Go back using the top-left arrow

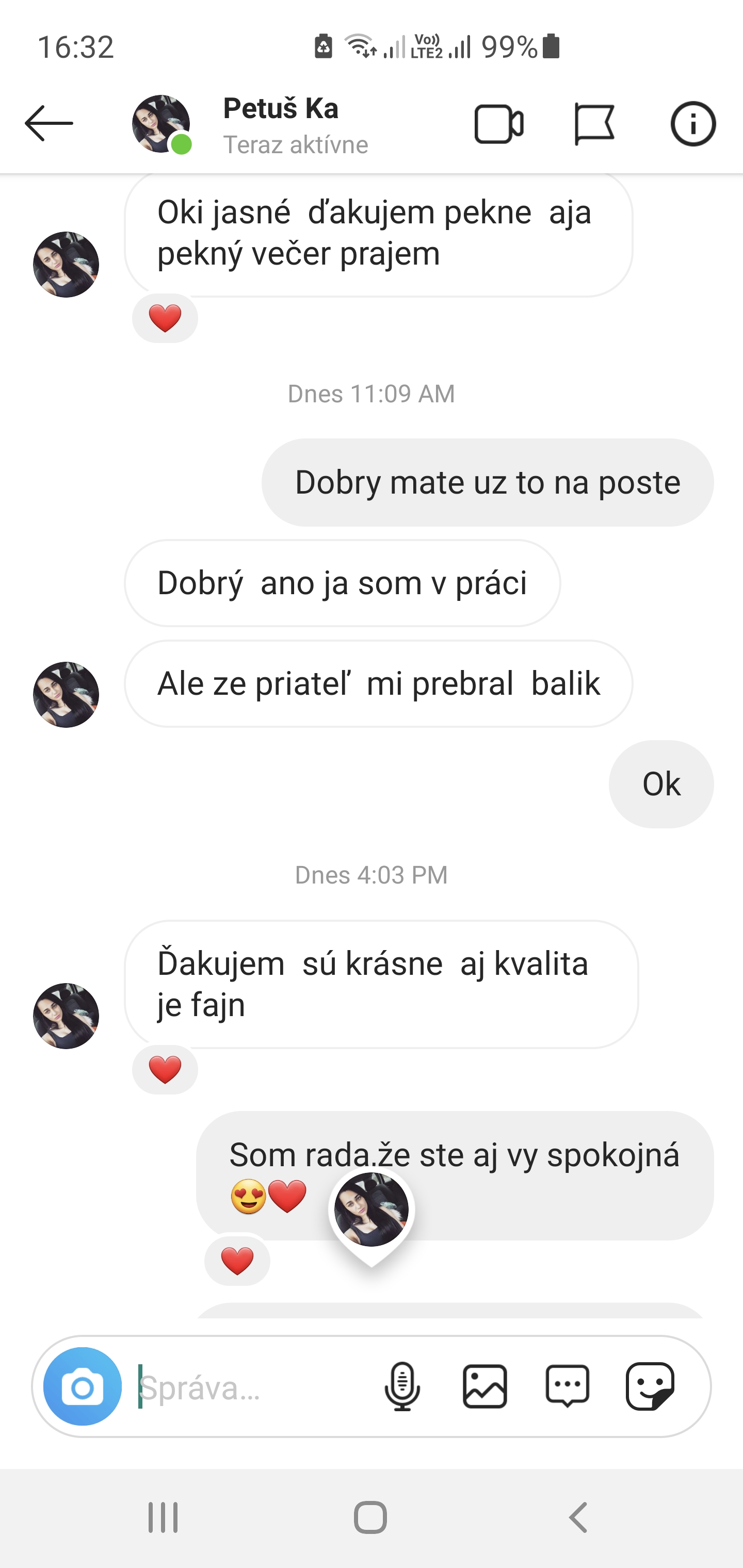coord(49,124)
